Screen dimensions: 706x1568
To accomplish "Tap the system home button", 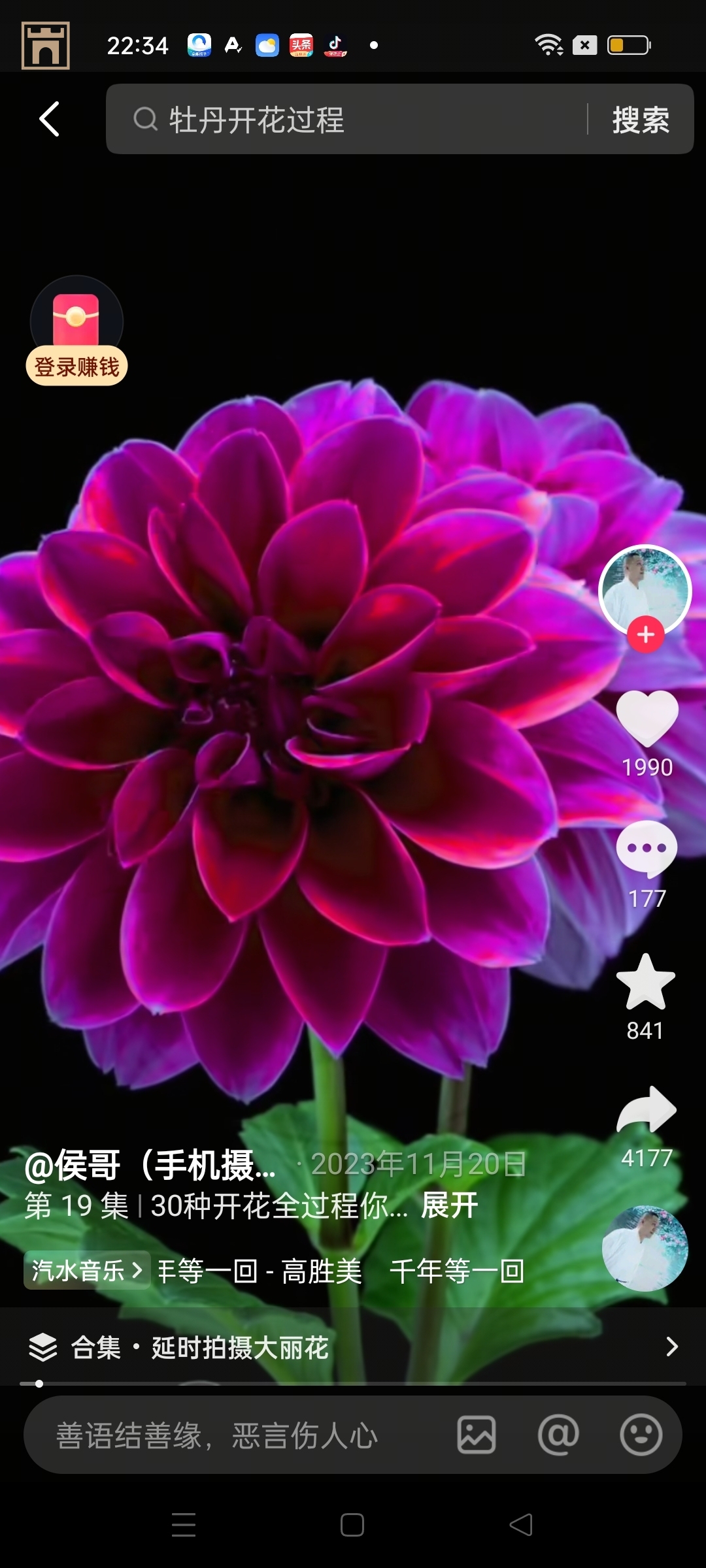I will pyautogui.click(x=352, y=1525).
